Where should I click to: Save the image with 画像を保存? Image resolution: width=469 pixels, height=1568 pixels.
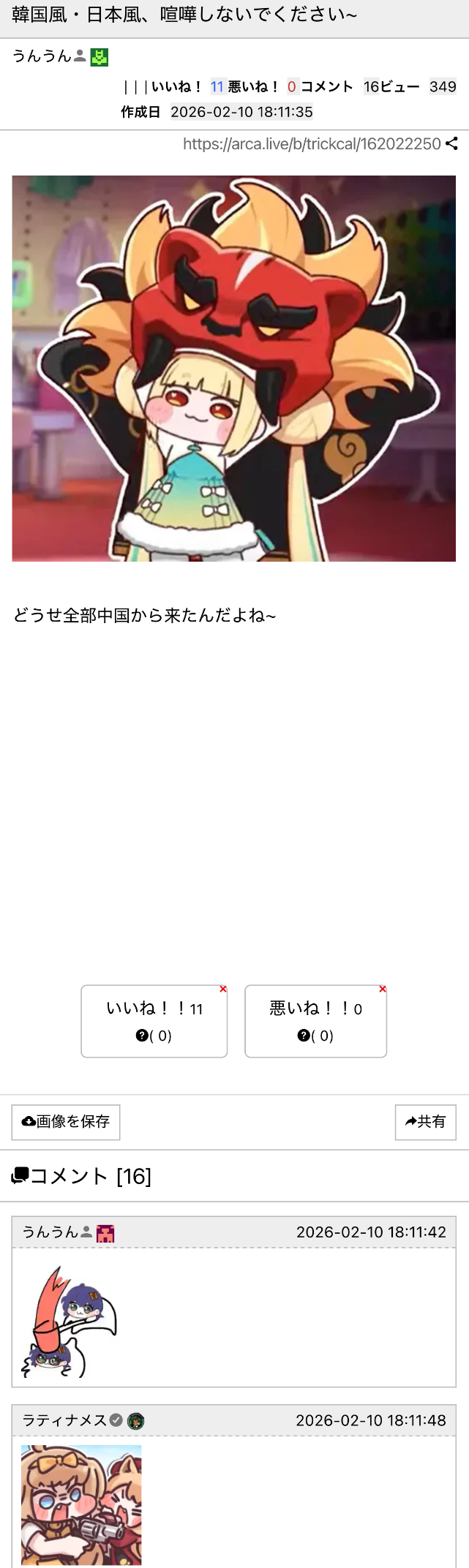[66, 1122]
